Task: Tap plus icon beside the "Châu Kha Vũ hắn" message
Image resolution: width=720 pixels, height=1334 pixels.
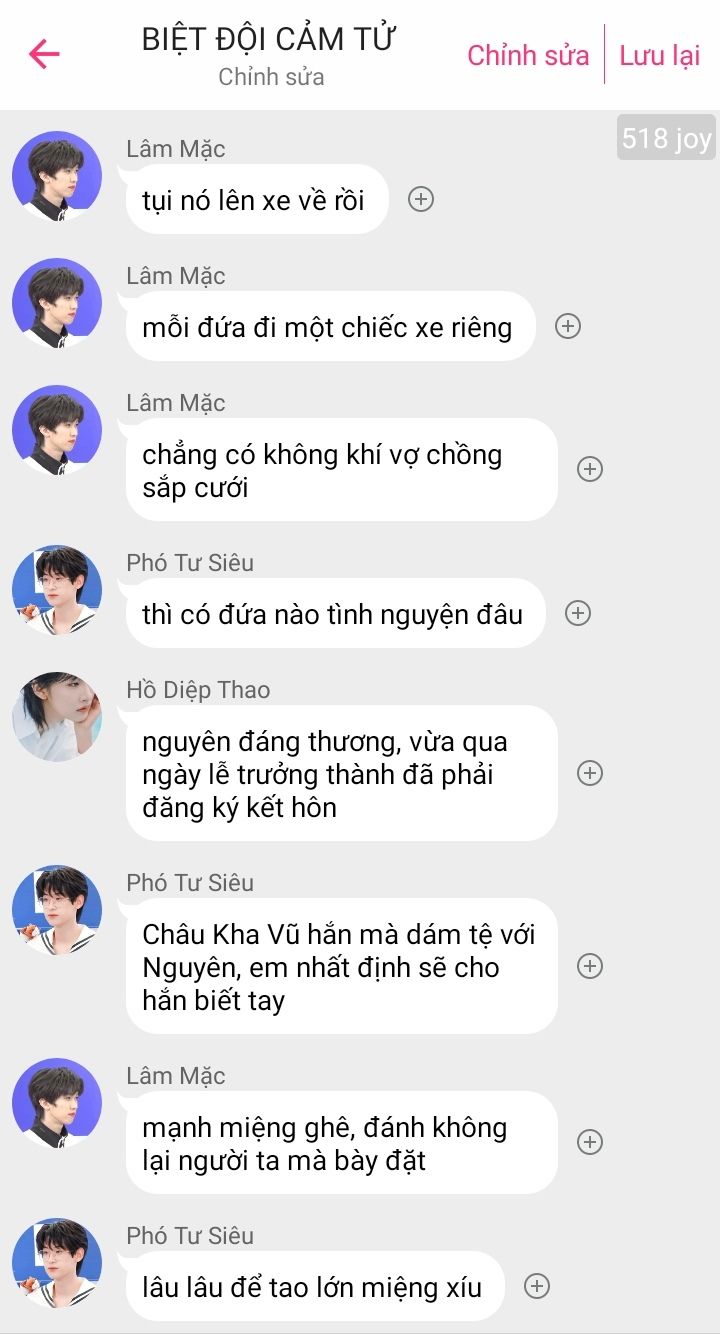Action: point(590,966)
